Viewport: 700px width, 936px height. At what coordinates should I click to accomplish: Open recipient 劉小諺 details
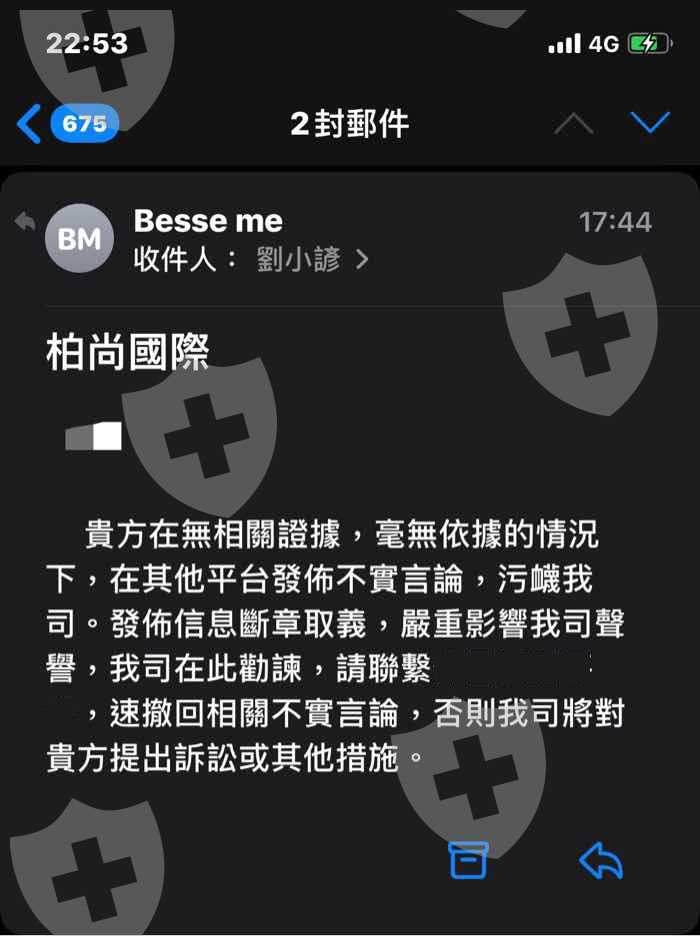pos(312,260)
